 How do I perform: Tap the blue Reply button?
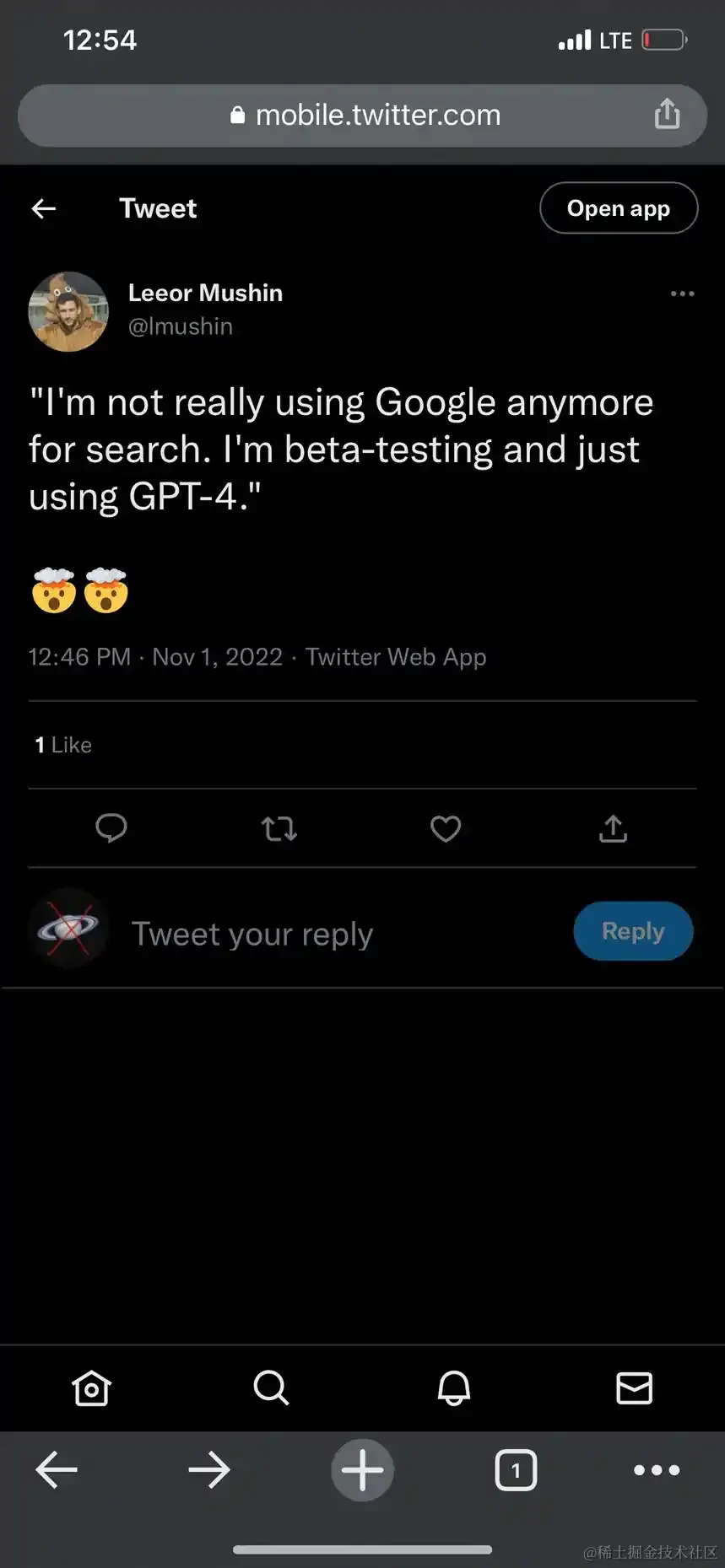click(633, 931)
